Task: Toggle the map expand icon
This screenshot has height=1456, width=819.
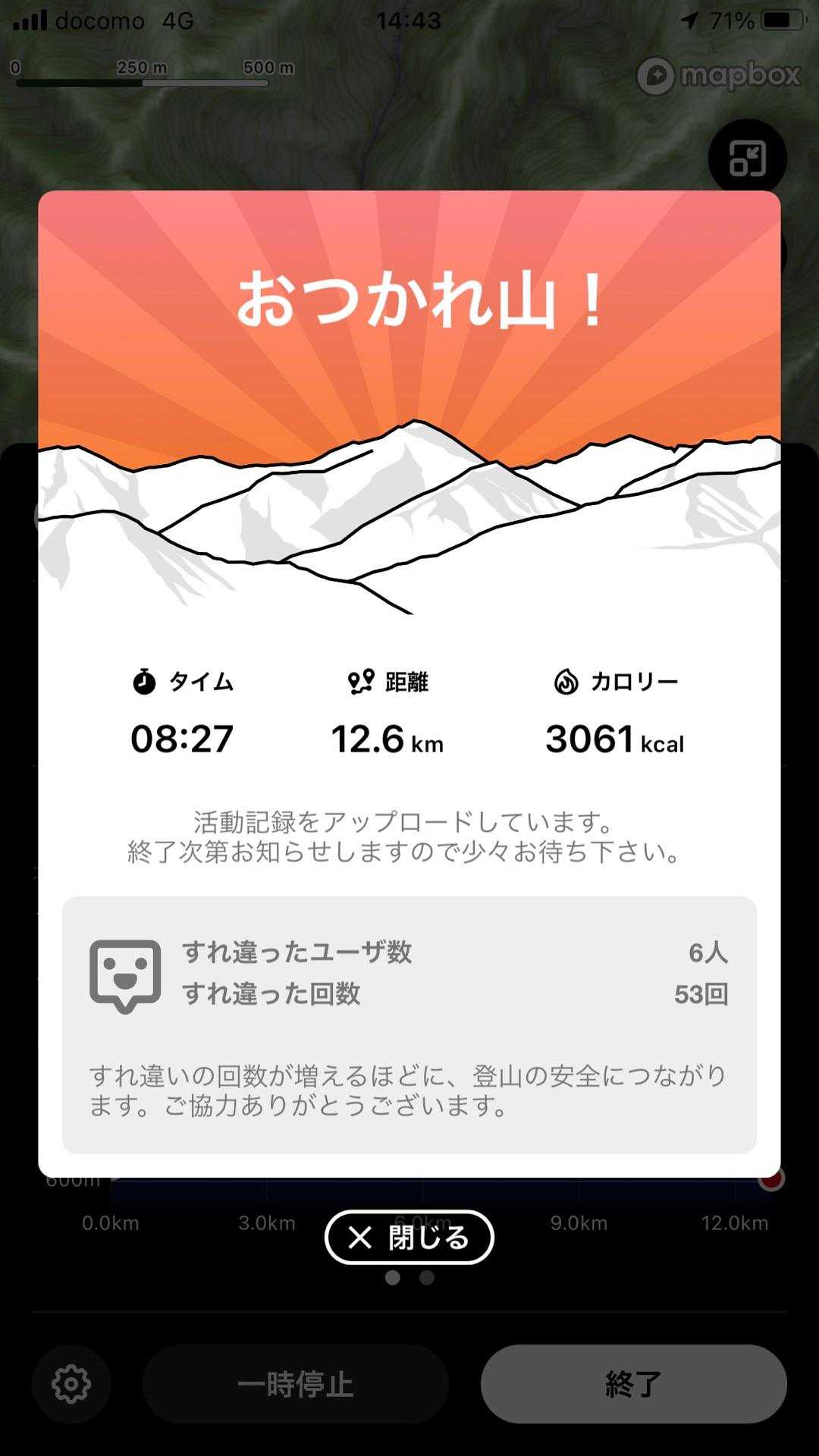Action: [x=747, y=158]
